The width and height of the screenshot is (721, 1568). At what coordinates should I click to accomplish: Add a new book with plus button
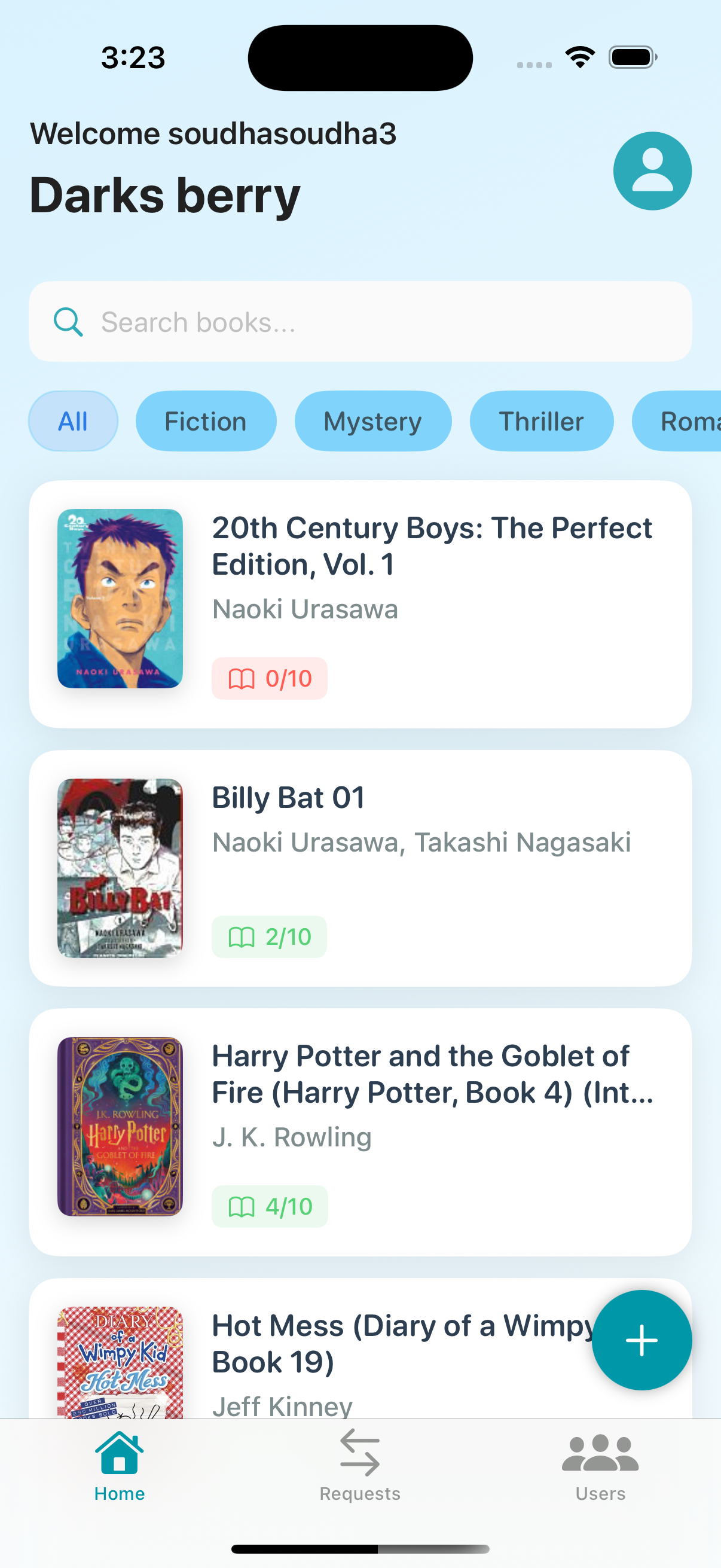point(641,1340)
